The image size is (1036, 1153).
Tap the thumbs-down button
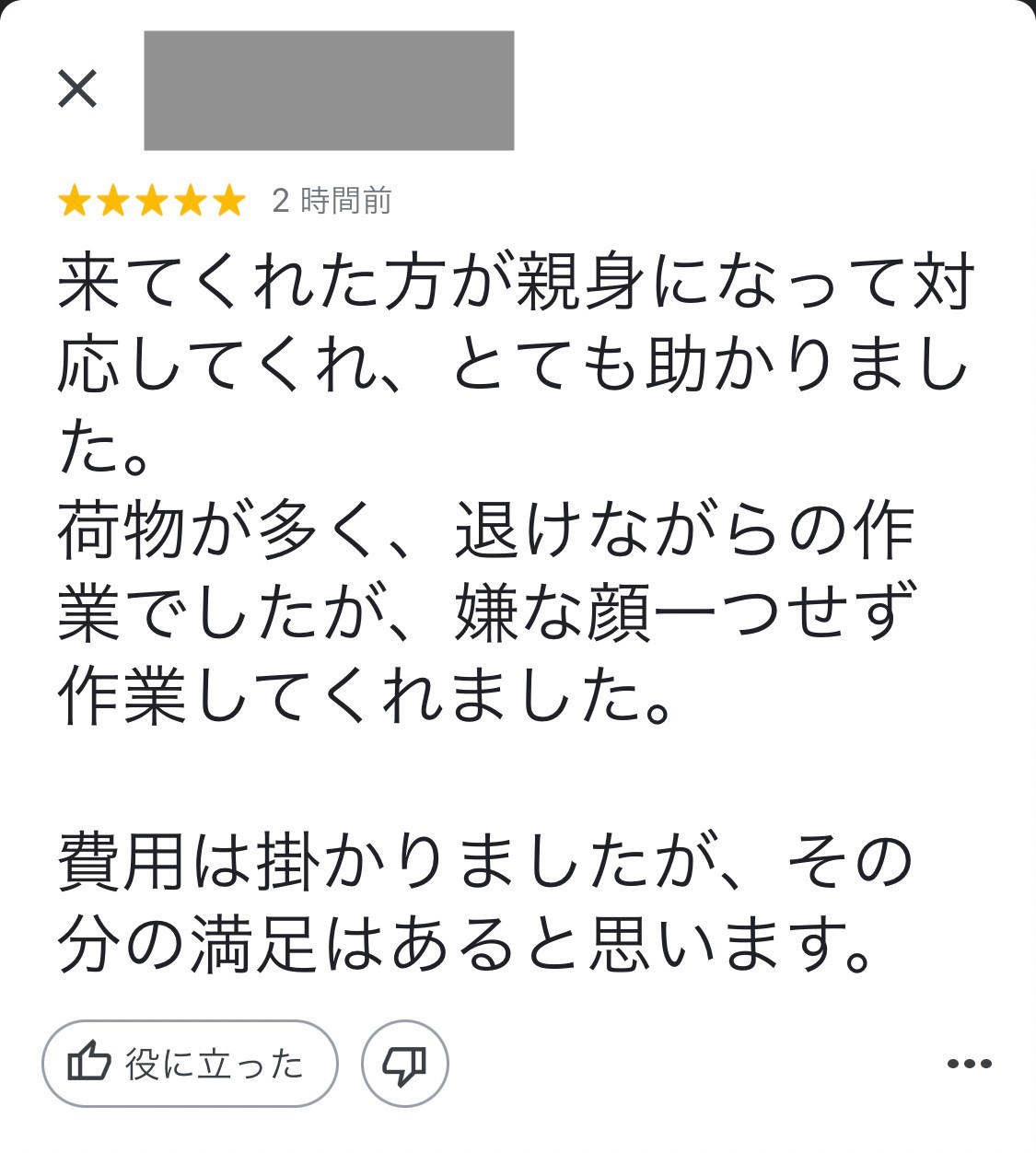pyautogui.click(x=405, y=1064)
